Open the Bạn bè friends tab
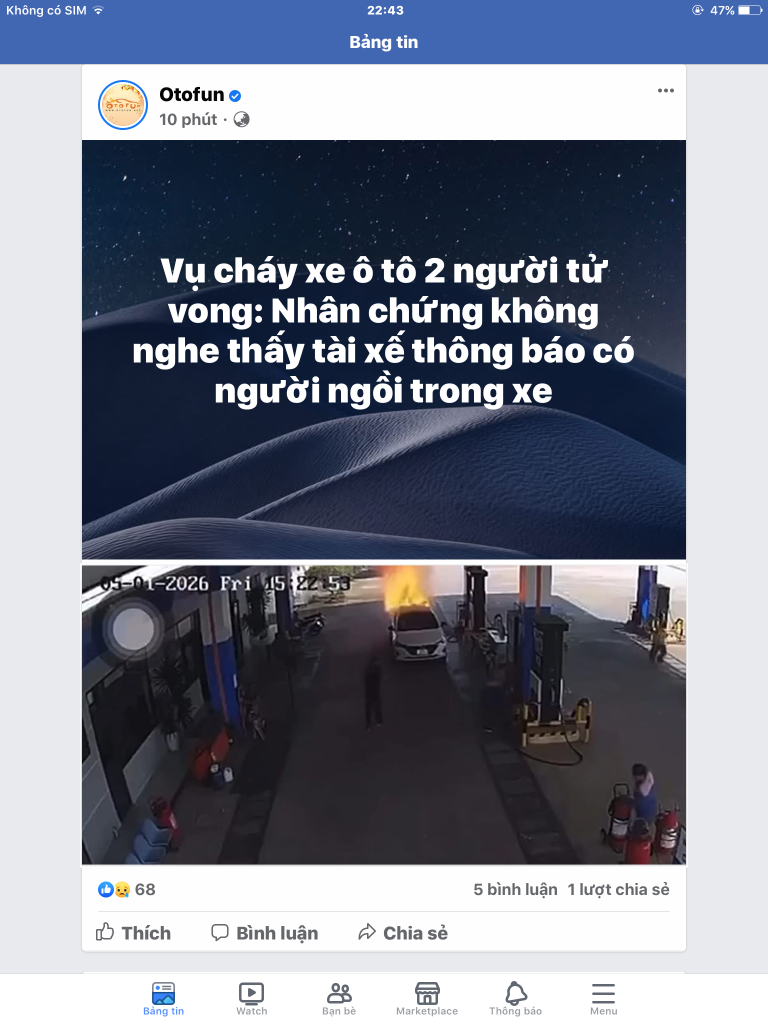The height and width of the screenshot is (1024, 768). point(339,999)
